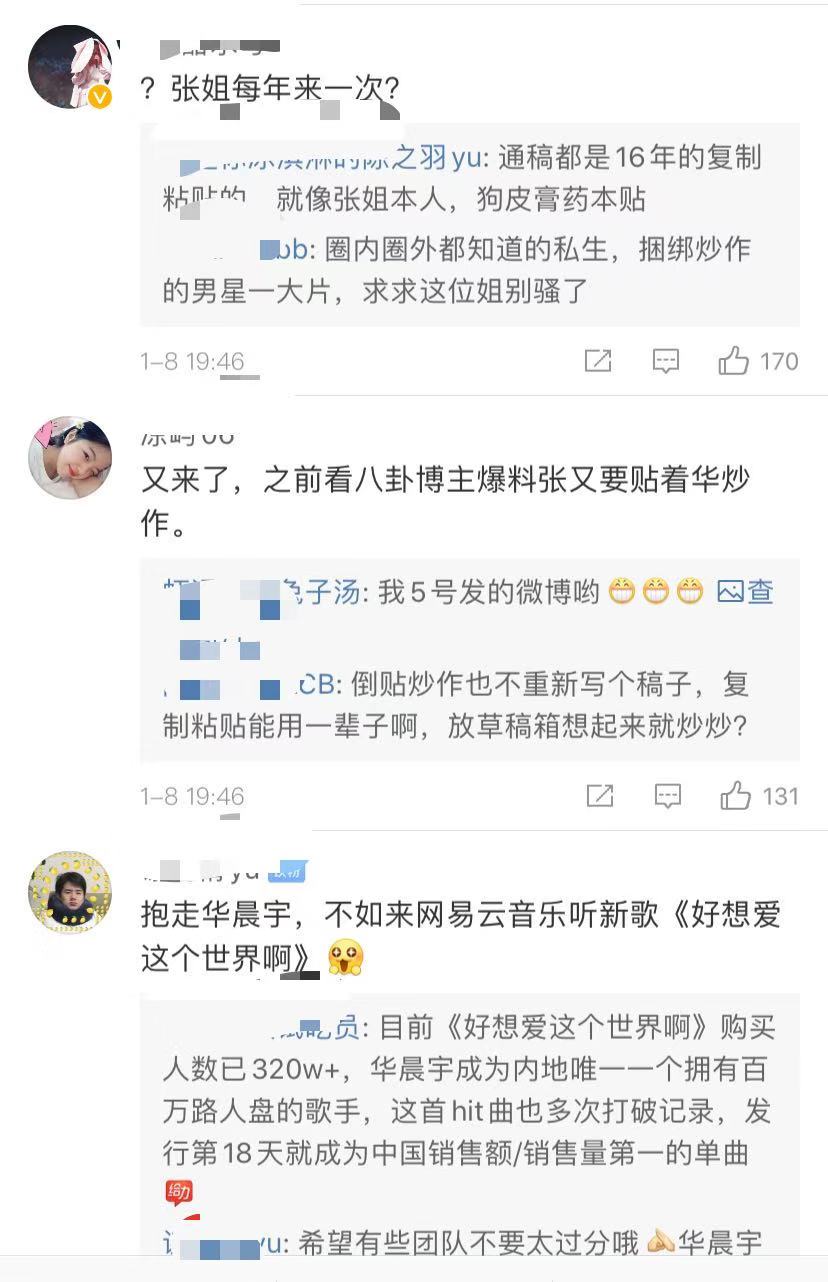Like the comment with 131 likes

736,796
